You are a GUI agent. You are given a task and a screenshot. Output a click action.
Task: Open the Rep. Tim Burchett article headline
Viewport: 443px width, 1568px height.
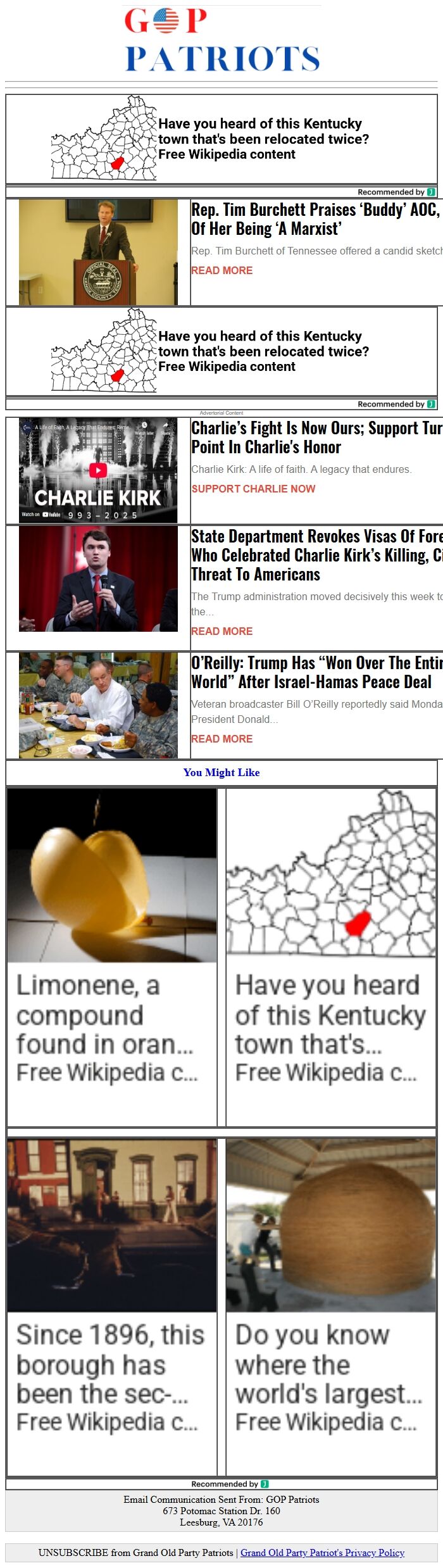(x=315, y=219)
